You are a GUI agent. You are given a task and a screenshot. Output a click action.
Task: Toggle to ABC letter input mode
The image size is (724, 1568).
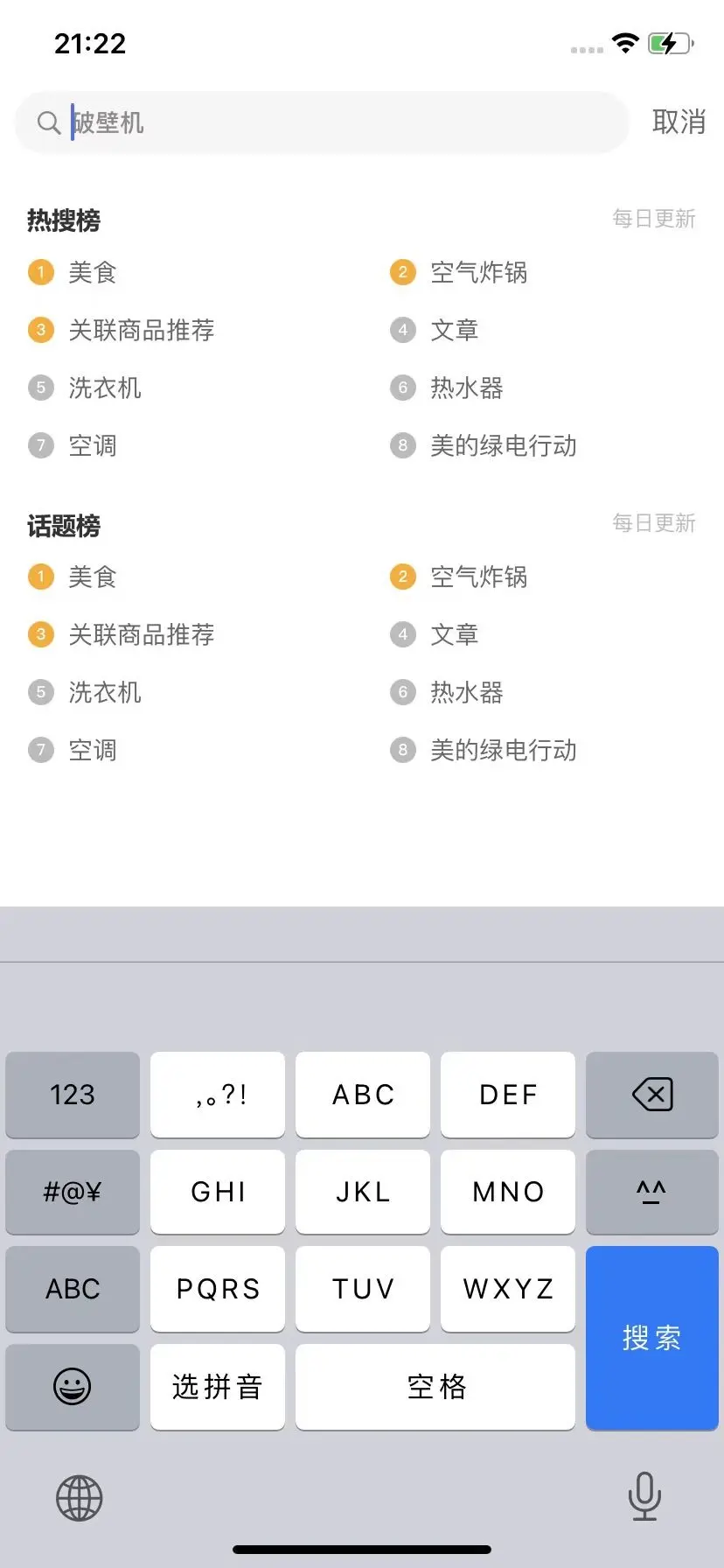[72, 1289]
